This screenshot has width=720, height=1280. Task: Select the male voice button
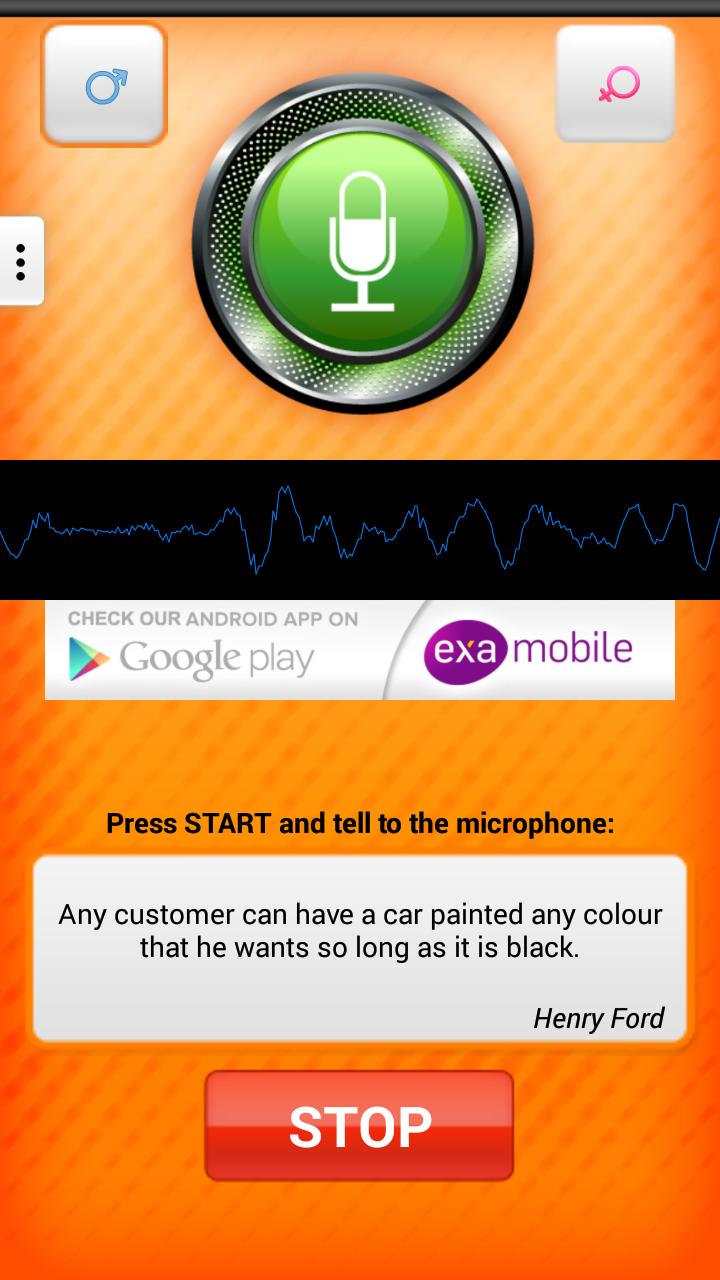pyautogui.click(x=104, y=84)
